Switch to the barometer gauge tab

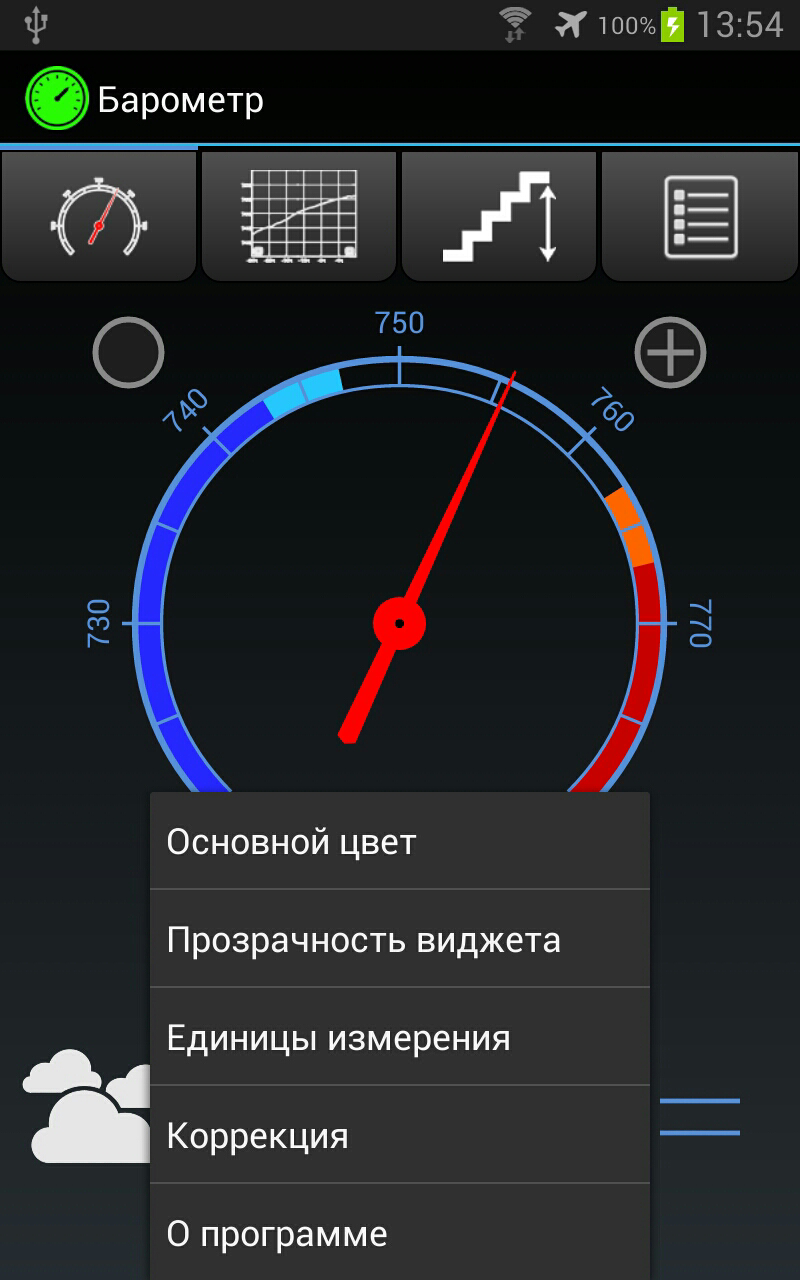click(99, 216)
